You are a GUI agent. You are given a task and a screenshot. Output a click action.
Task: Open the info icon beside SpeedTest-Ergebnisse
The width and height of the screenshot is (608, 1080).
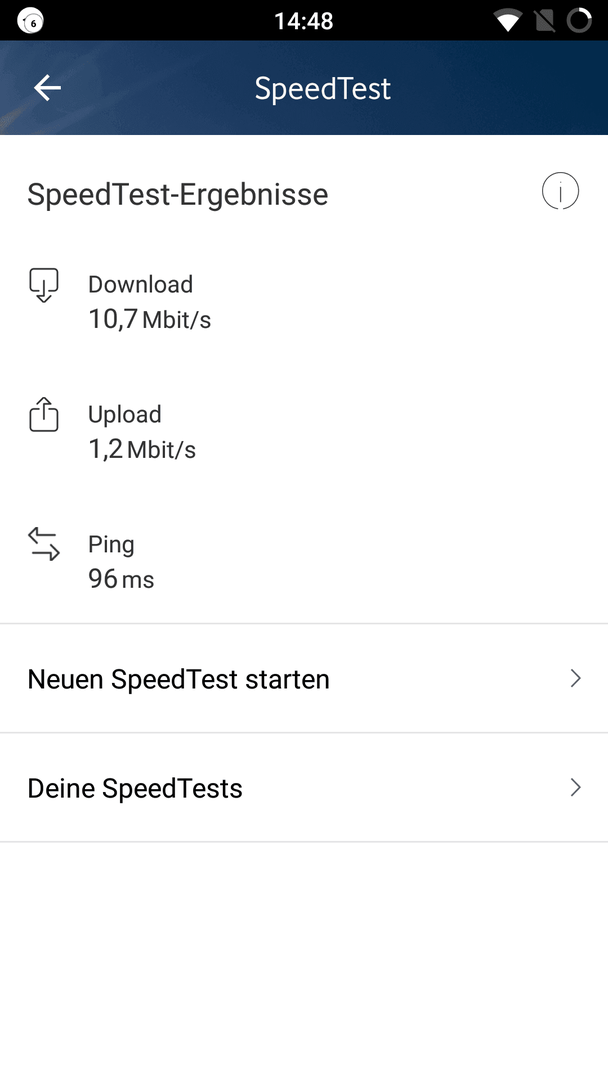tap(560, 191)
